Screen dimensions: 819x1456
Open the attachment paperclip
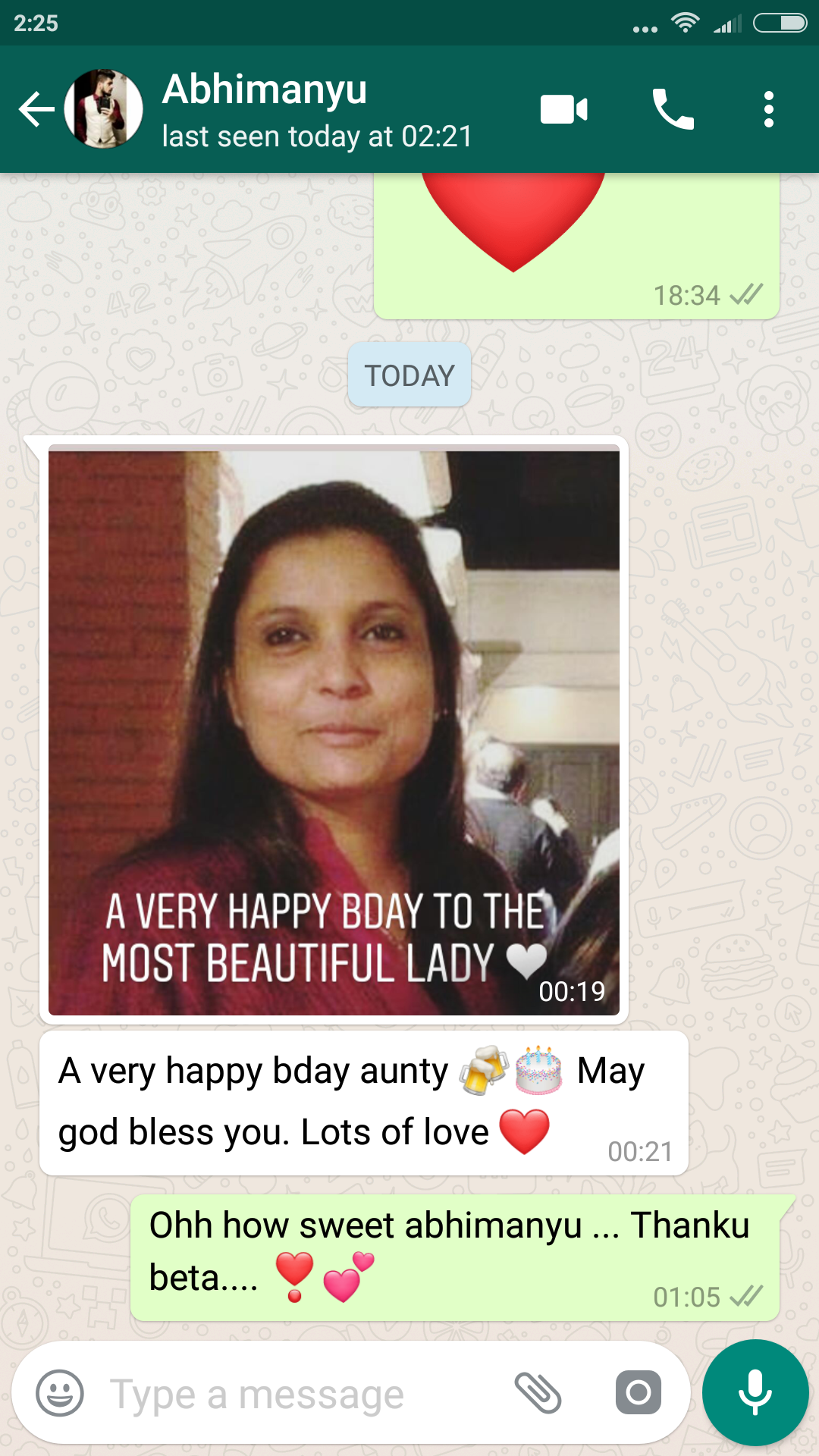[538, 1393]
